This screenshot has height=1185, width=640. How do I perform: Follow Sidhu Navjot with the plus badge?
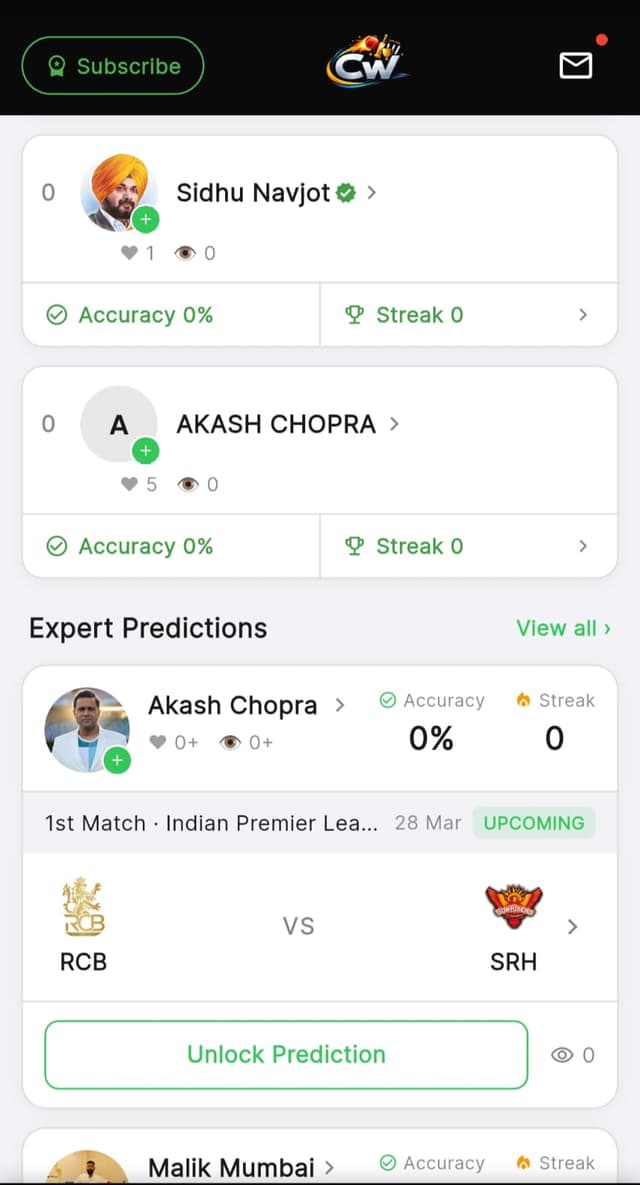coord(146,219)
